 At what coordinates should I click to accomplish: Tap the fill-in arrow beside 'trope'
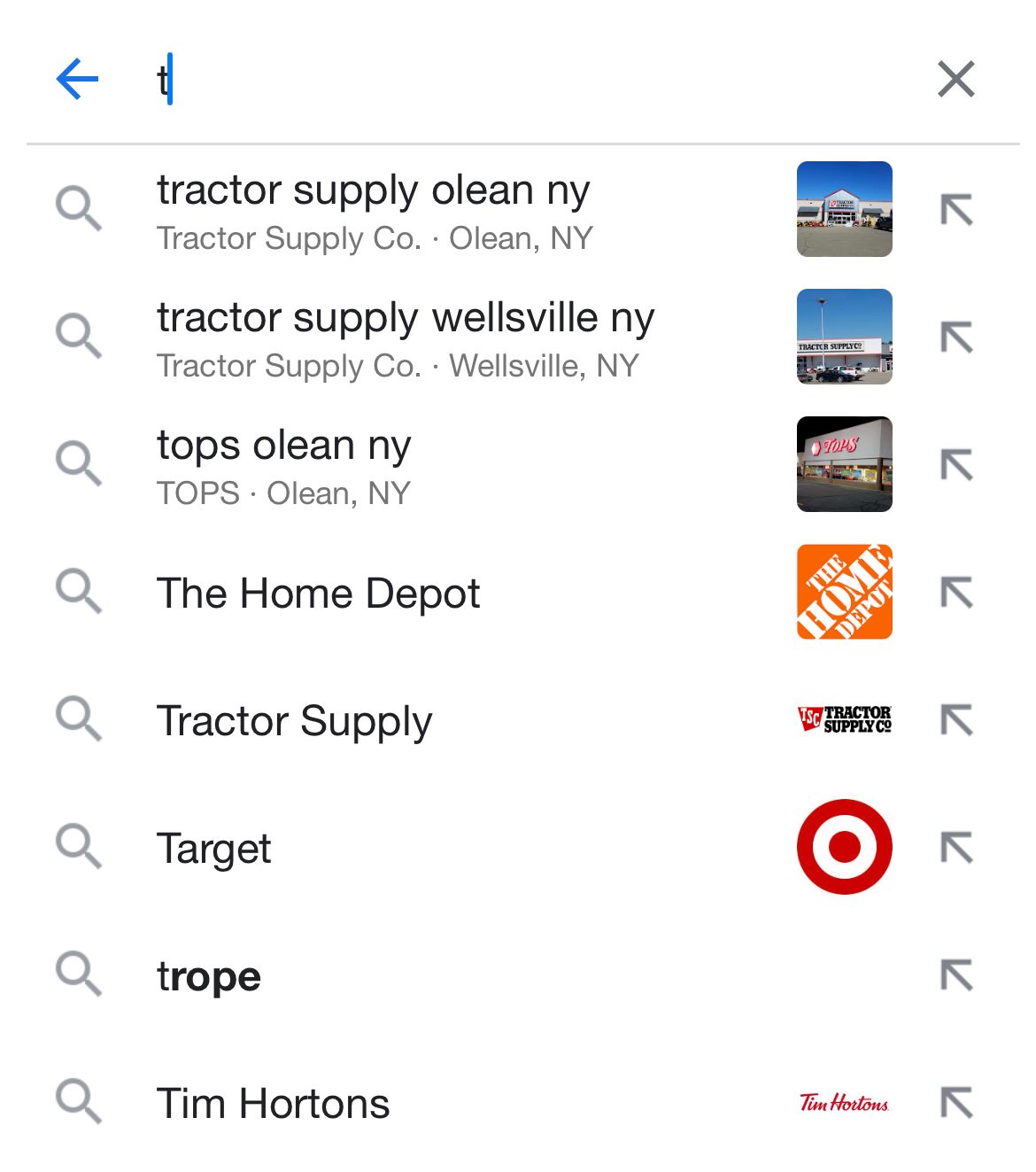(956, 975)
